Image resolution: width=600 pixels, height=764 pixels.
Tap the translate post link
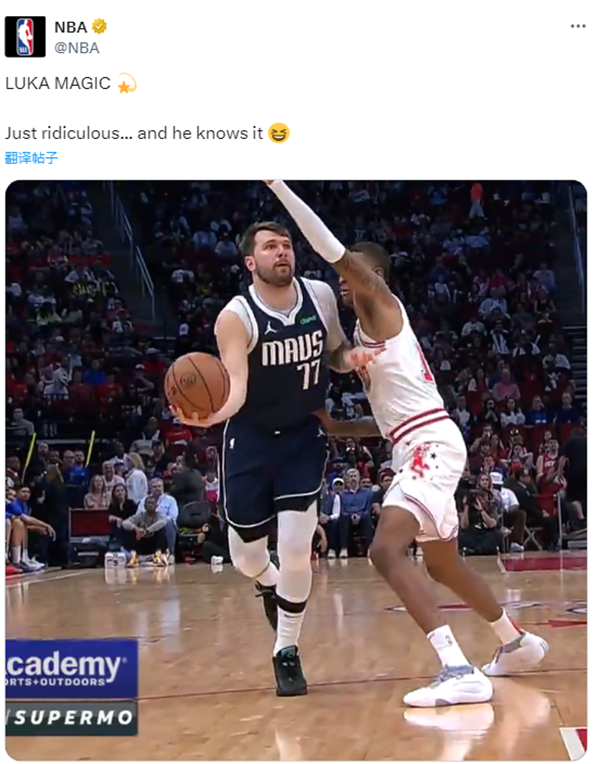pos(31,158)
